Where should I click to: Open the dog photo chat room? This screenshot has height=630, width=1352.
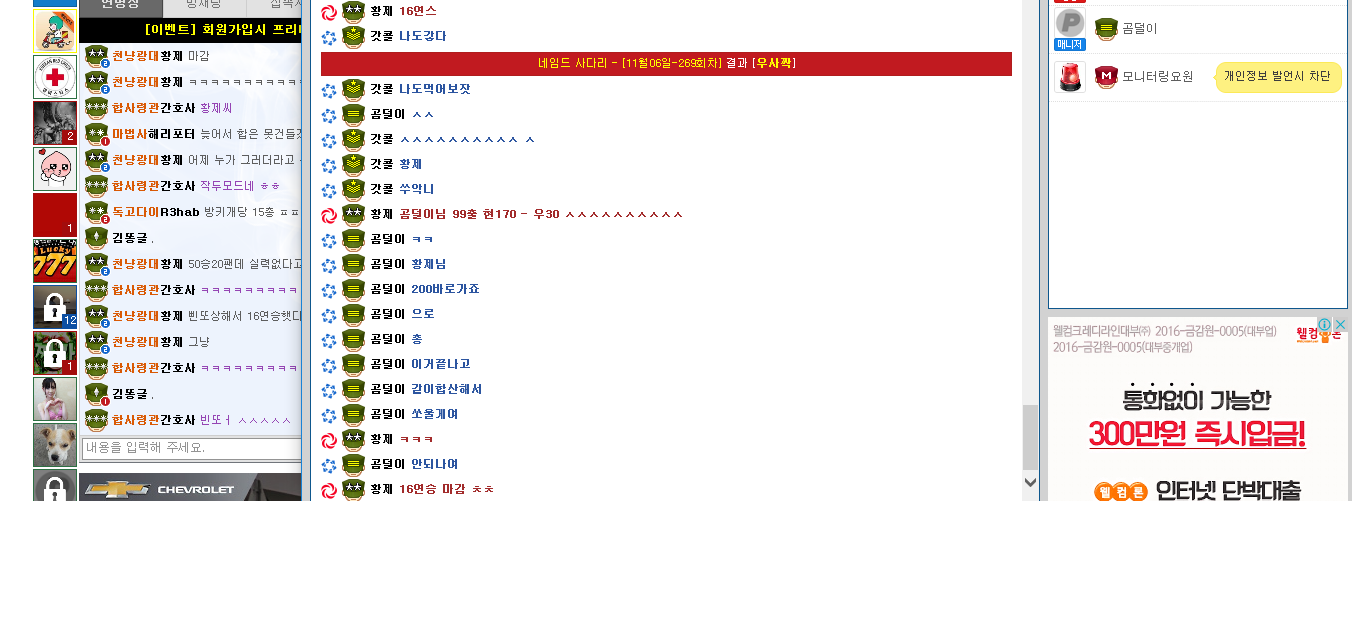[54, 445]
